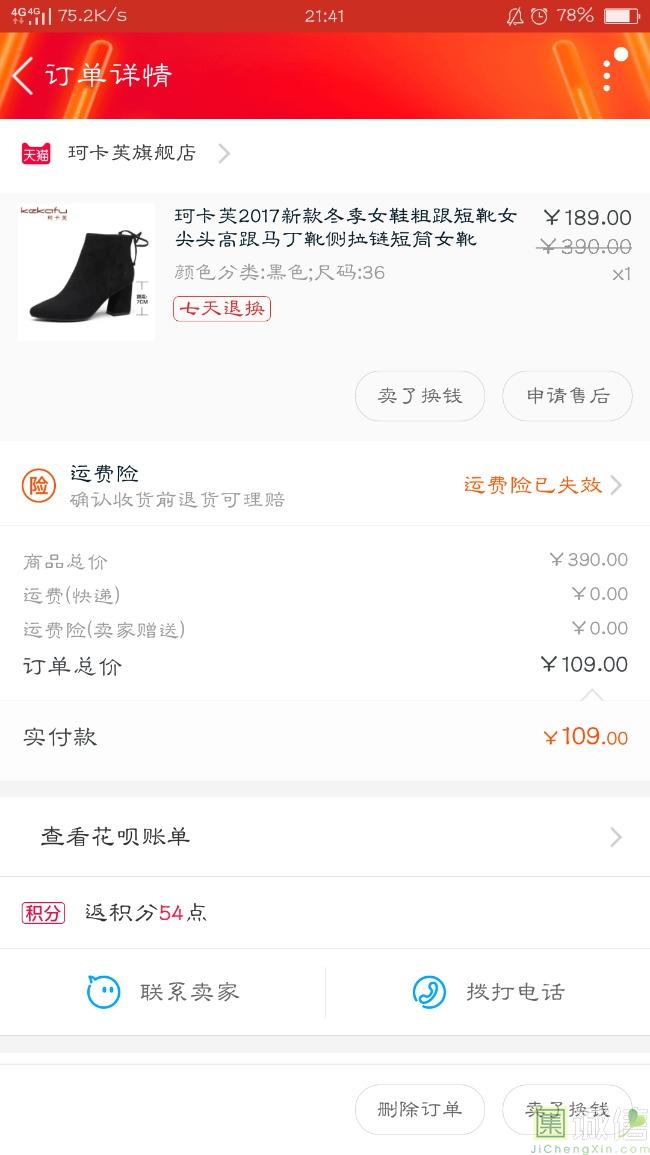The height and width of the screenshot is (1155, 650).
Task: Open the 珂卡芙旗舰店 store page
Action: [x=130, y=153]
